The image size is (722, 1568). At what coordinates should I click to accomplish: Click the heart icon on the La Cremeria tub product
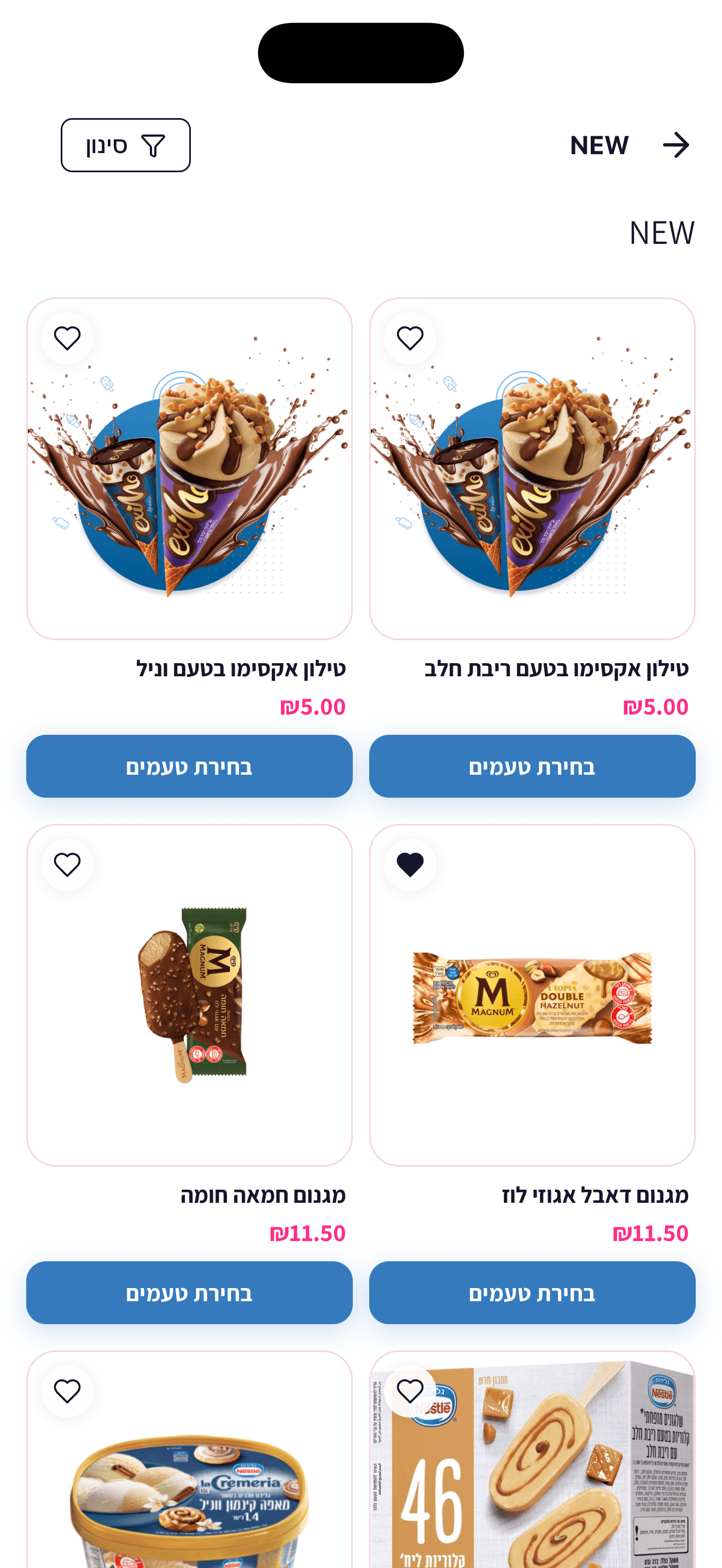(67, 1390)
